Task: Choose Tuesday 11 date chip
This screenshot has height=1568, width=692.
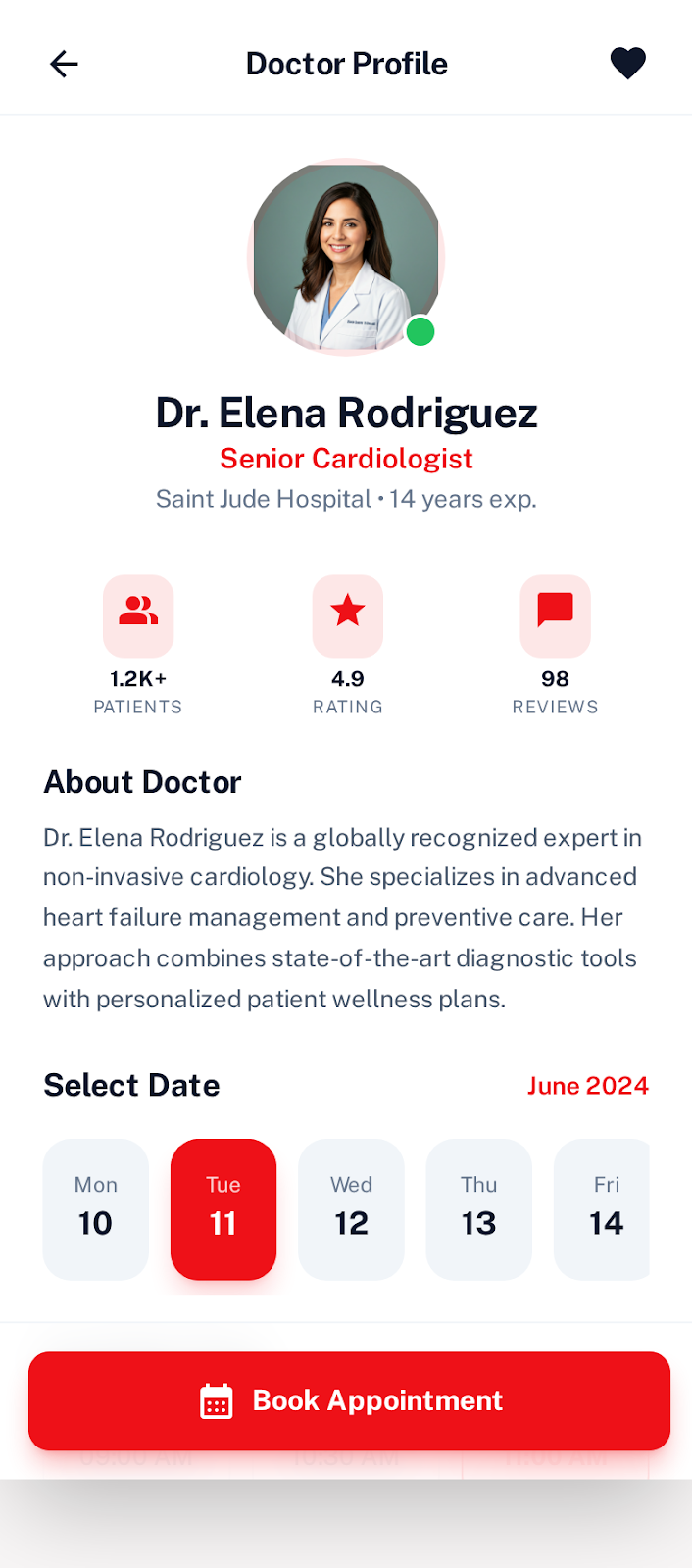Action: tap(223, 1208)
